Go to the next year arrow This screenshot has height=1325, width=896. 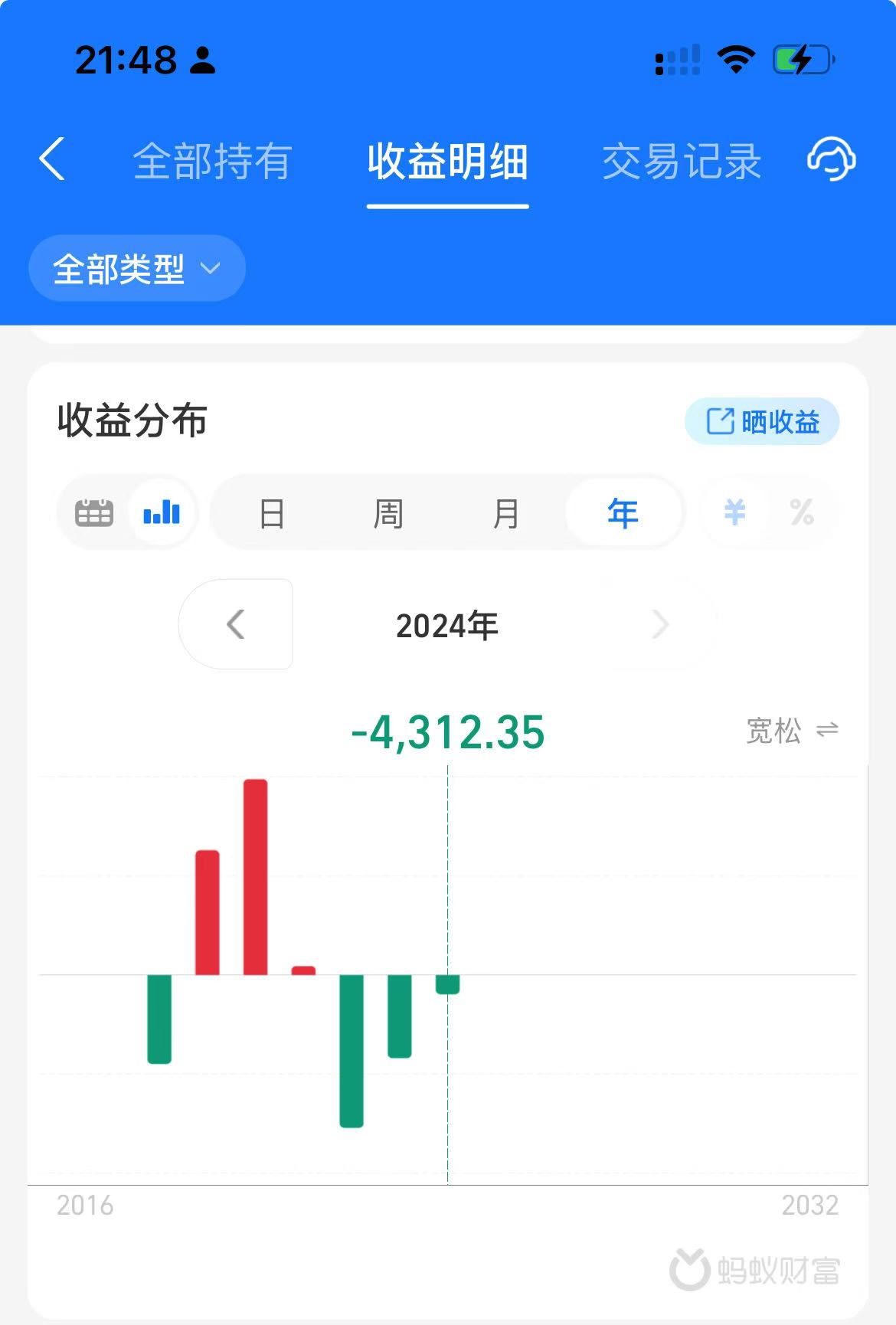click(660, 624)
